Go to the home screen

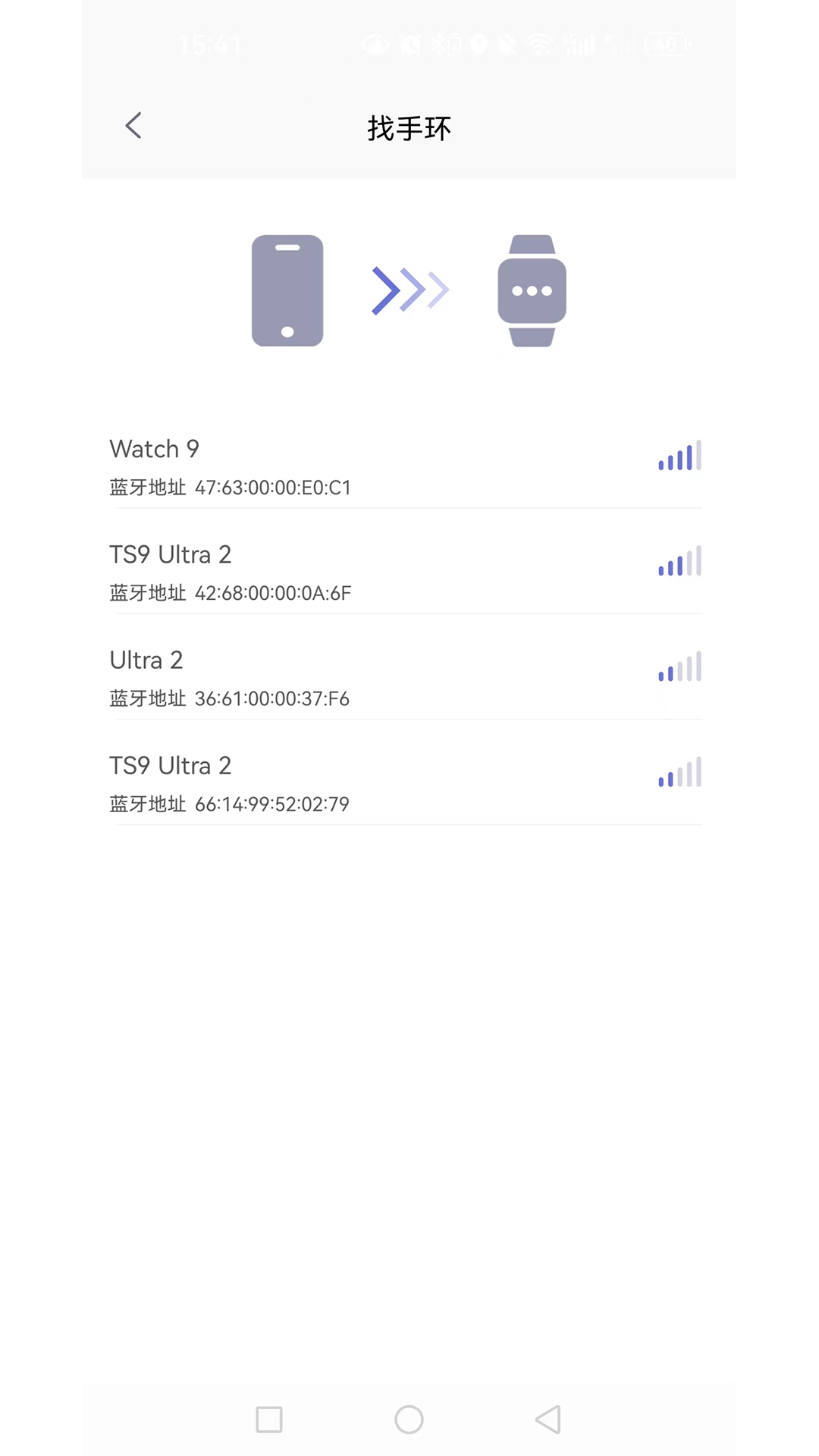(409, 1420)
